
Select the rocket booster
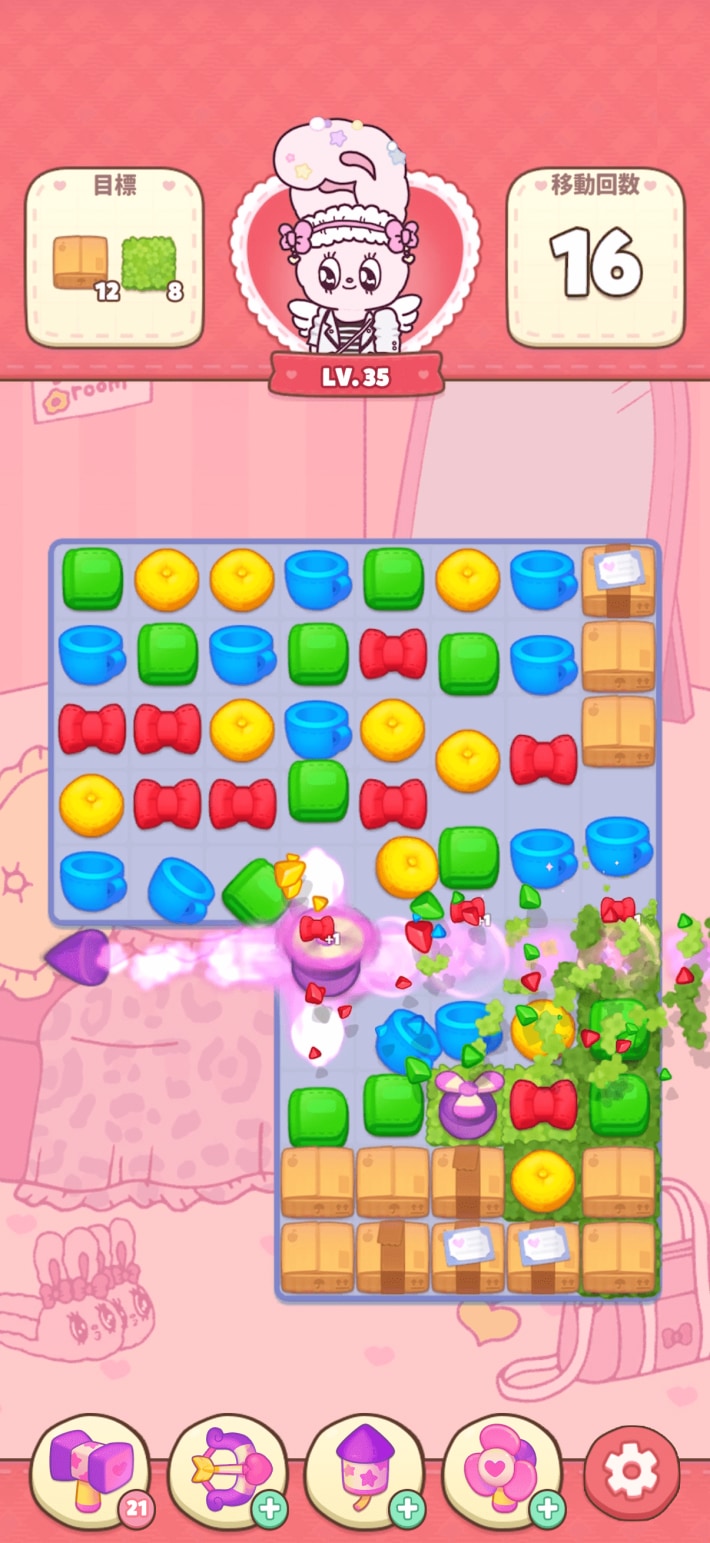(364, 1471)
